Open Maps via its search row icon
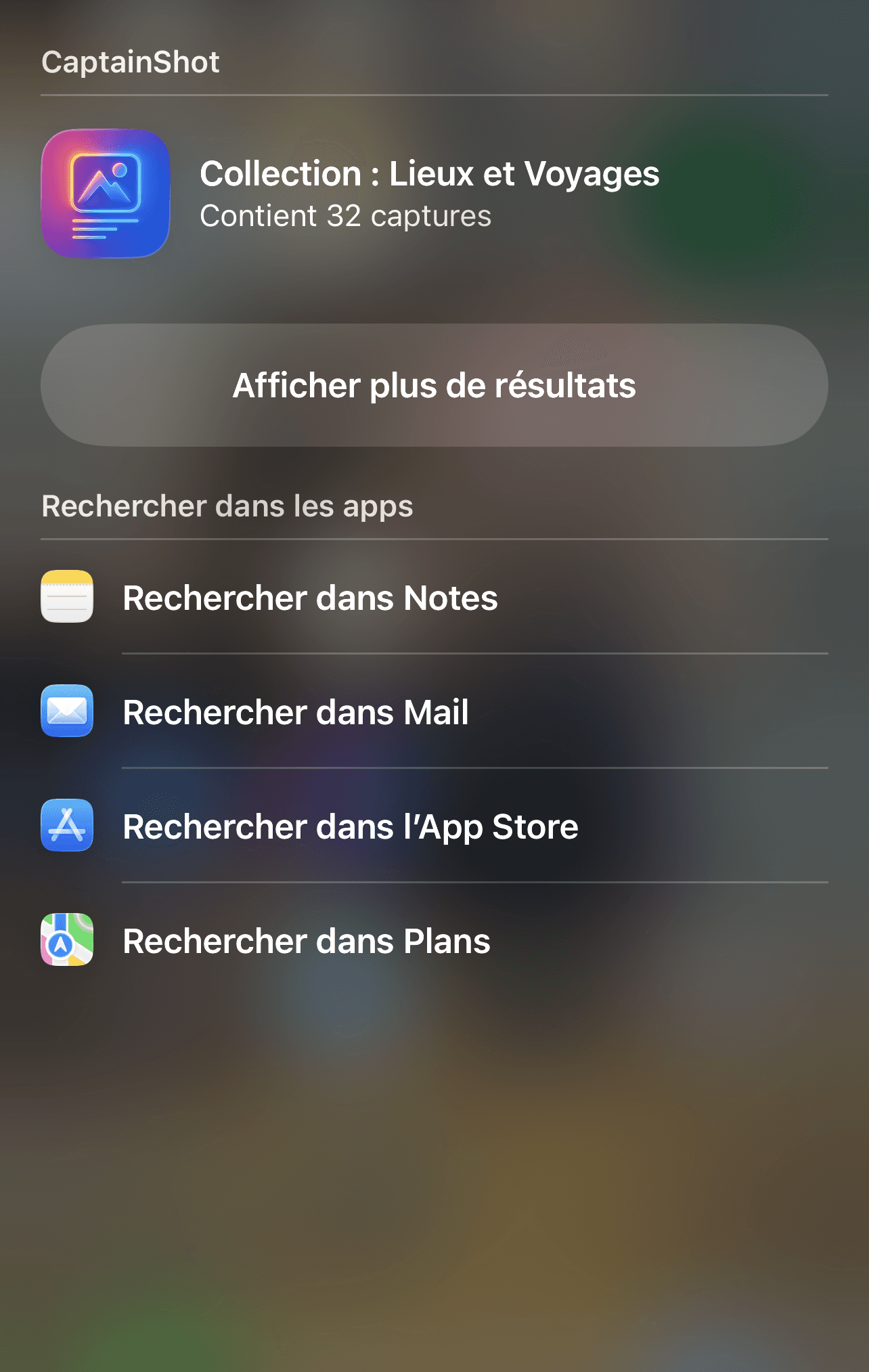This screenshot has height=1372, width=869. tap(67, 941)
